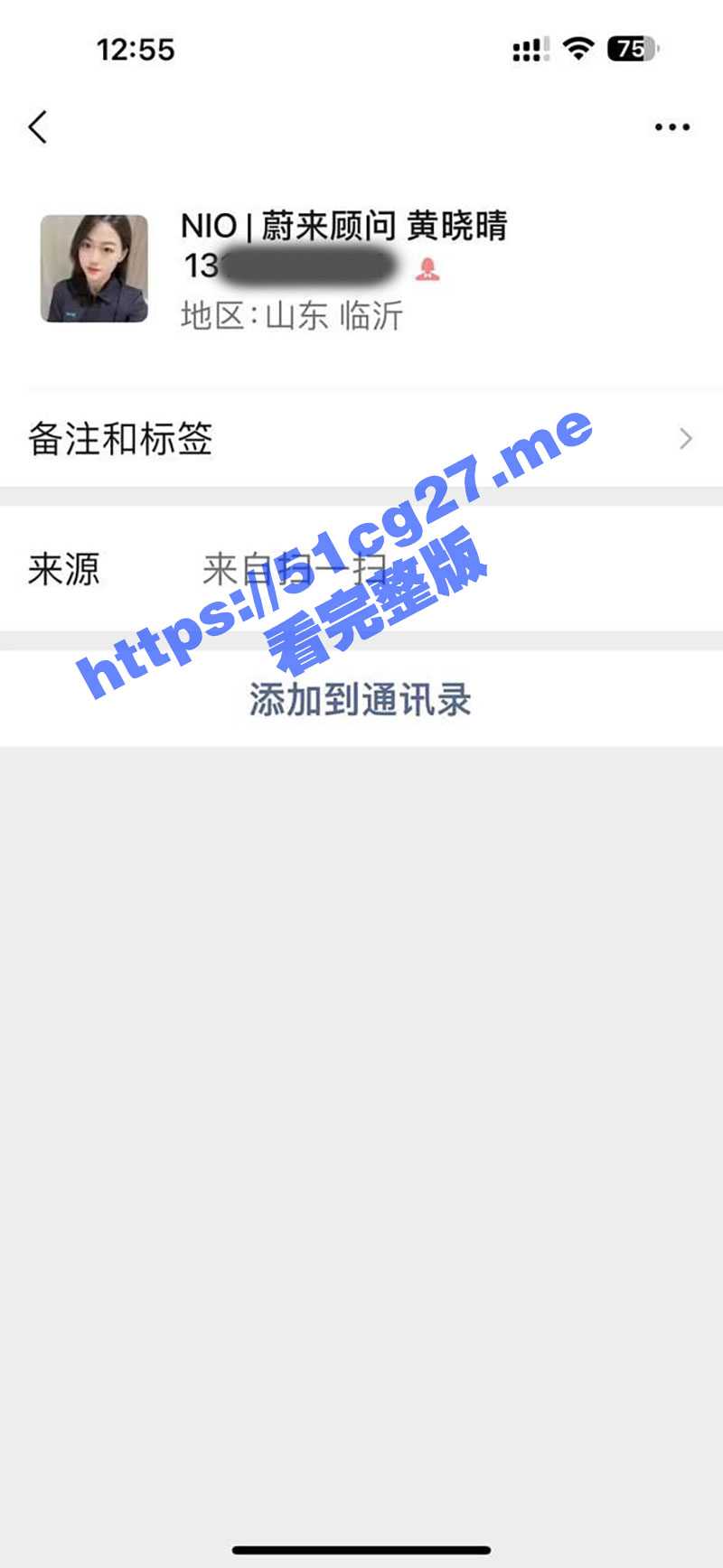Viewport: 723px width, 1568px height.
Task: Open the three-dot overflow menu
Action: pos(672,127)
